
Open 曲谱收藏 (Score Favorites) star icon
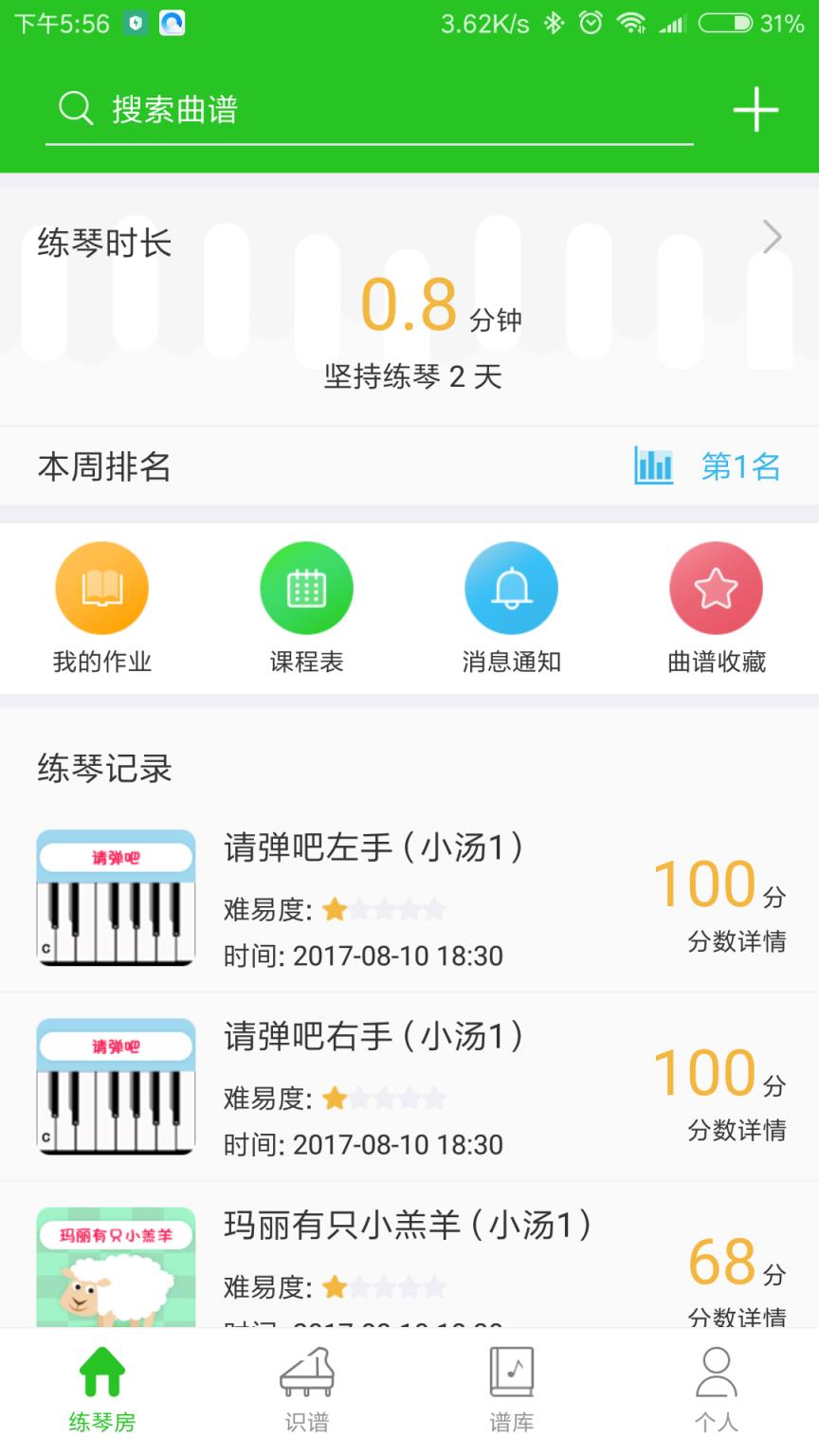pos(716,588)
